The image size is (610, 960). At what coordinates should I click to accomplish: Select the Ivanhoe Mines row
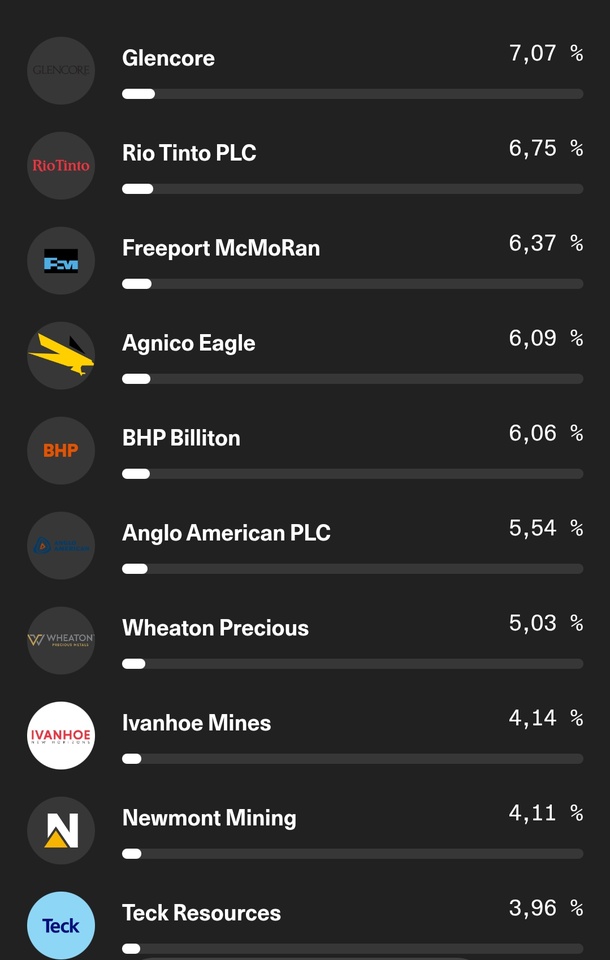pos(196,724)
